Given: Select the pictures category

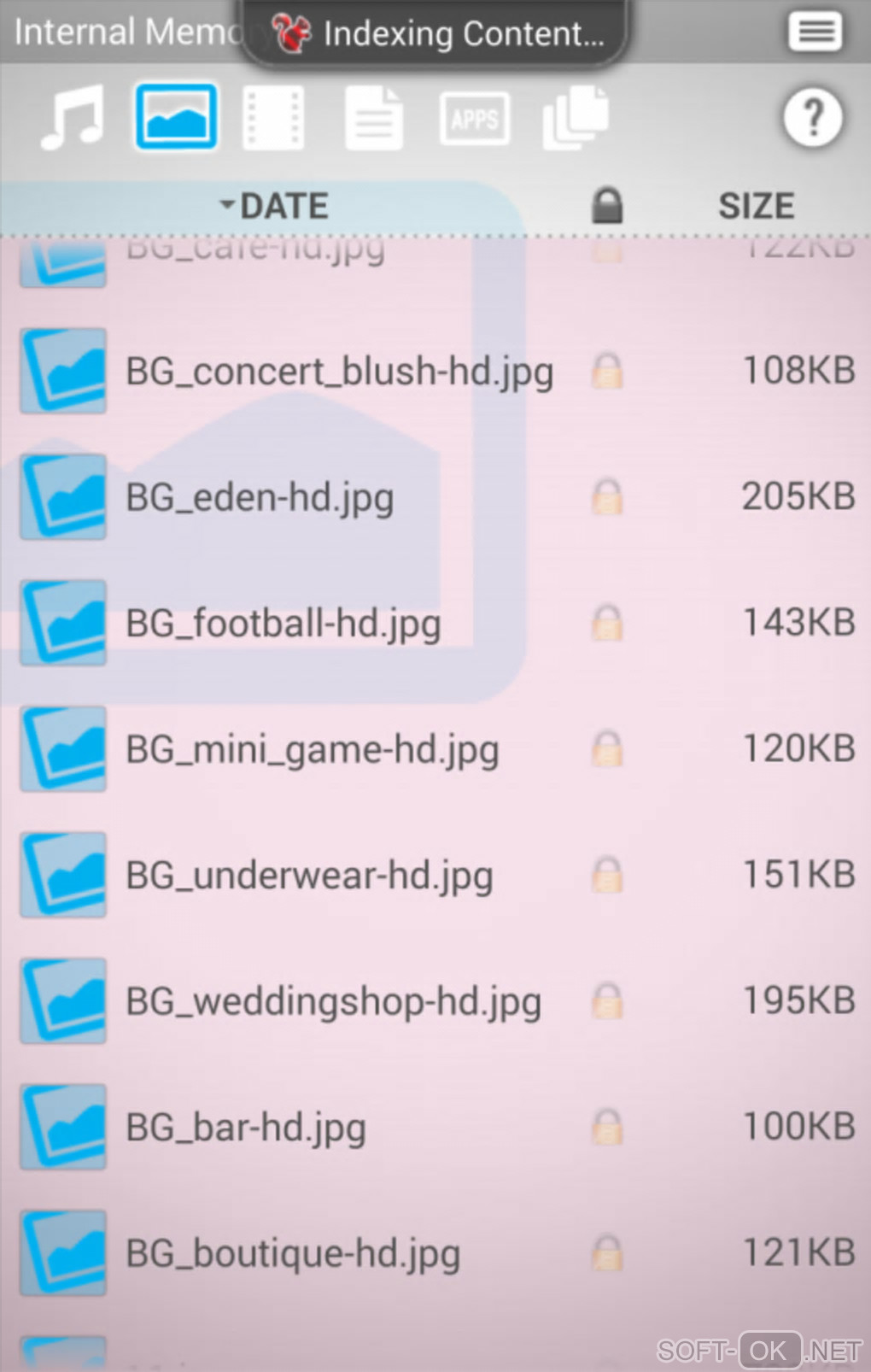Looking at the screenshot, I should point(176,117).
